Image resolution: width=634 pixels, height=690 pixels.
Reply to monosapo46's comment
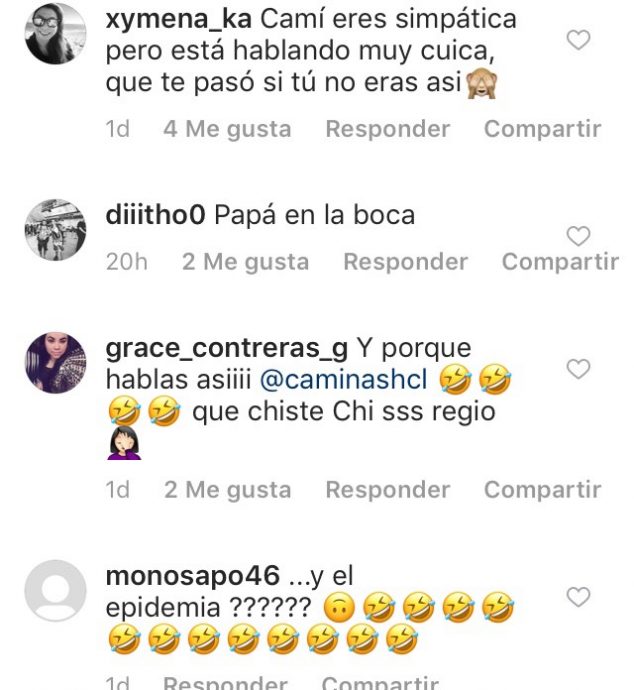226,683
